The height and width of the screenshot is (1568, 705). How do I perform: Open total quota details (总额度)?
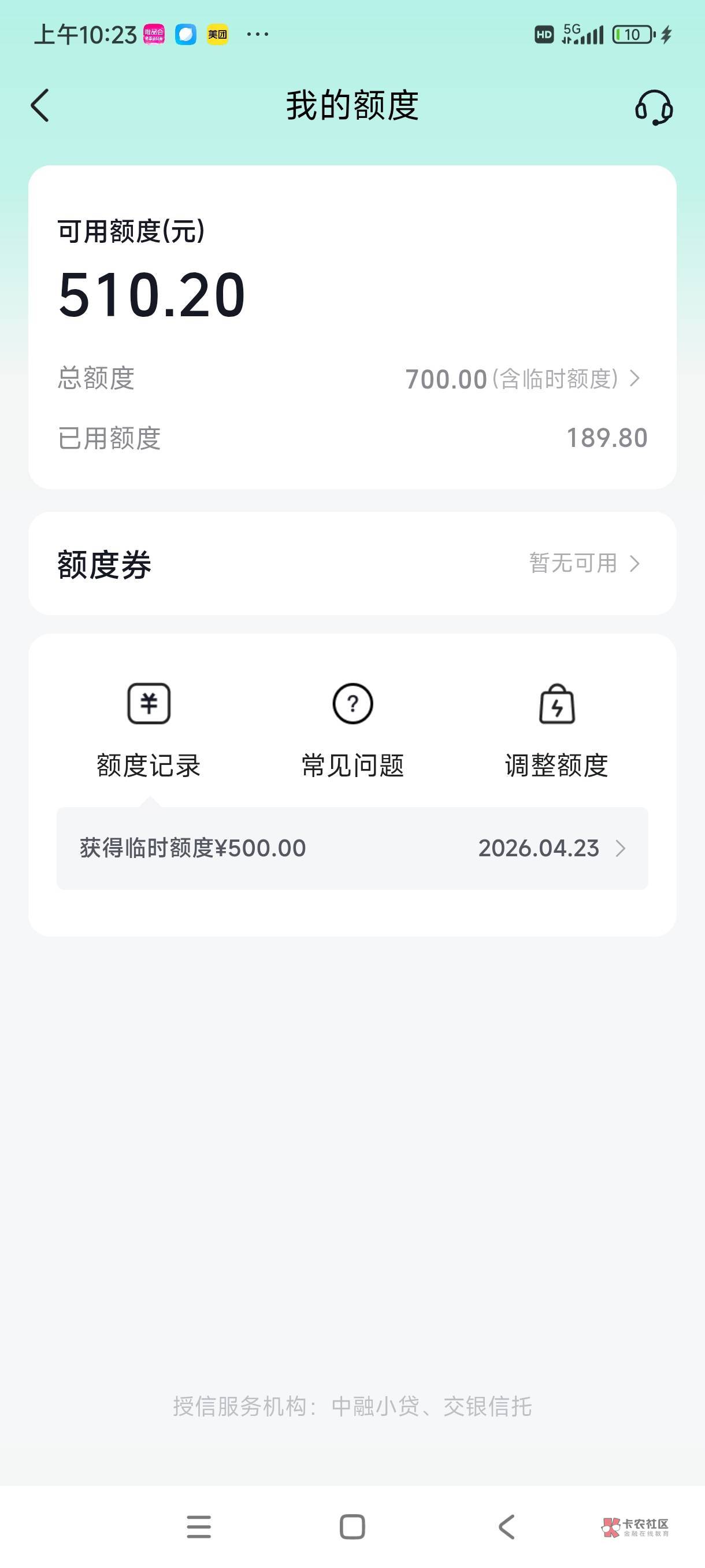pos(523,379)
